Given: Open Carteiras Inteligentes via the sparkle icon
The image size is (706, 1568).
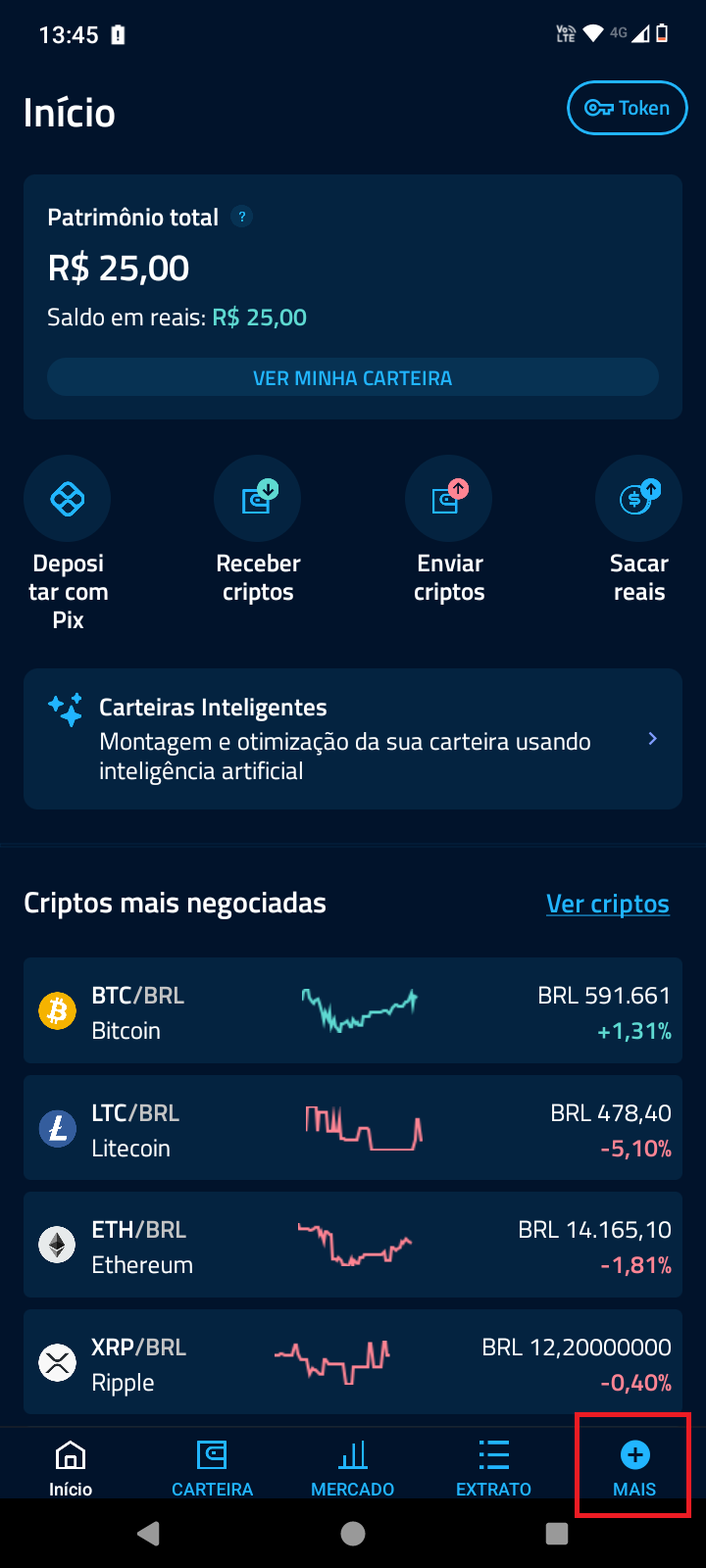Looking at the screenshot, I should coord(63,707).
